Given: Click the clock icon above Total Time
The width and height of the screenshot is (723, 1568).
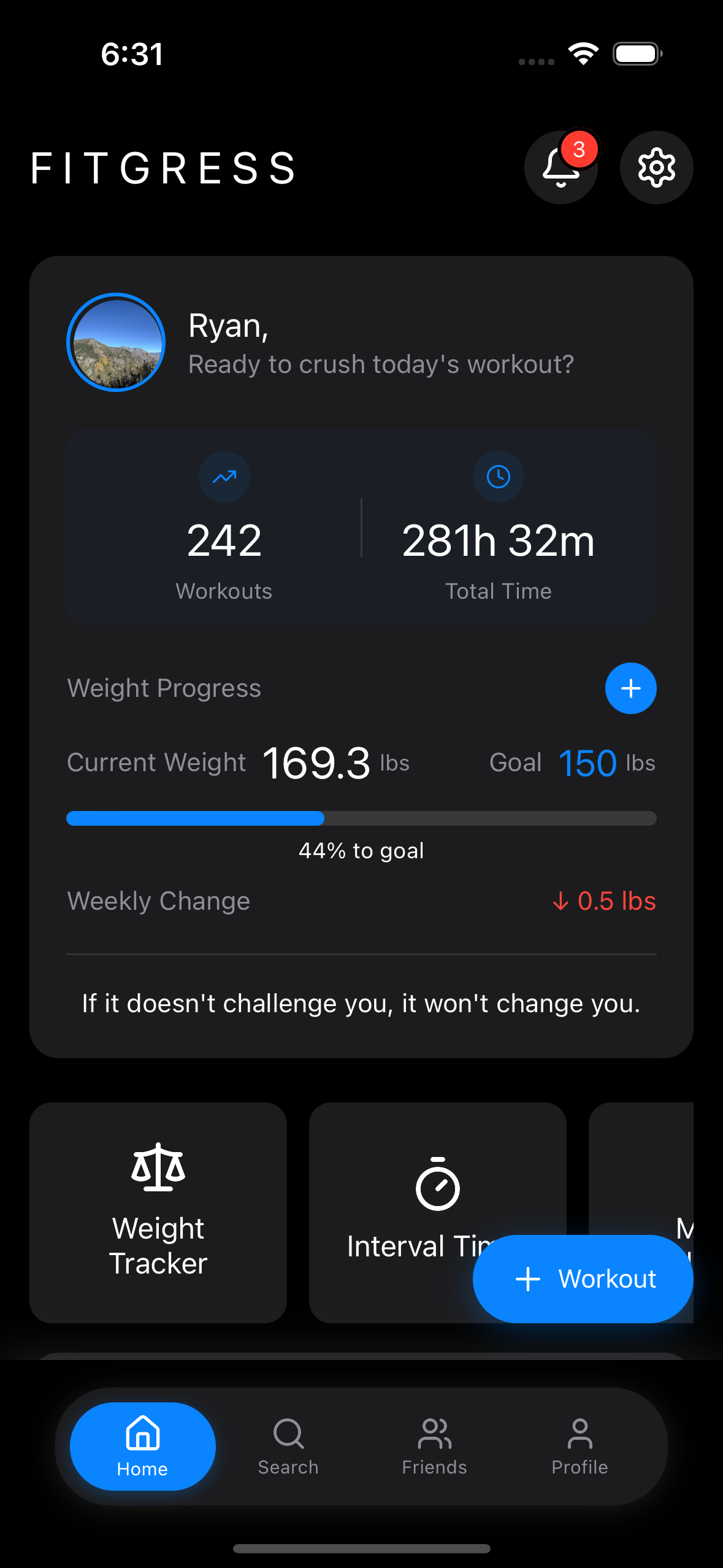Looking at the screenshot, I should pos(498,477).
